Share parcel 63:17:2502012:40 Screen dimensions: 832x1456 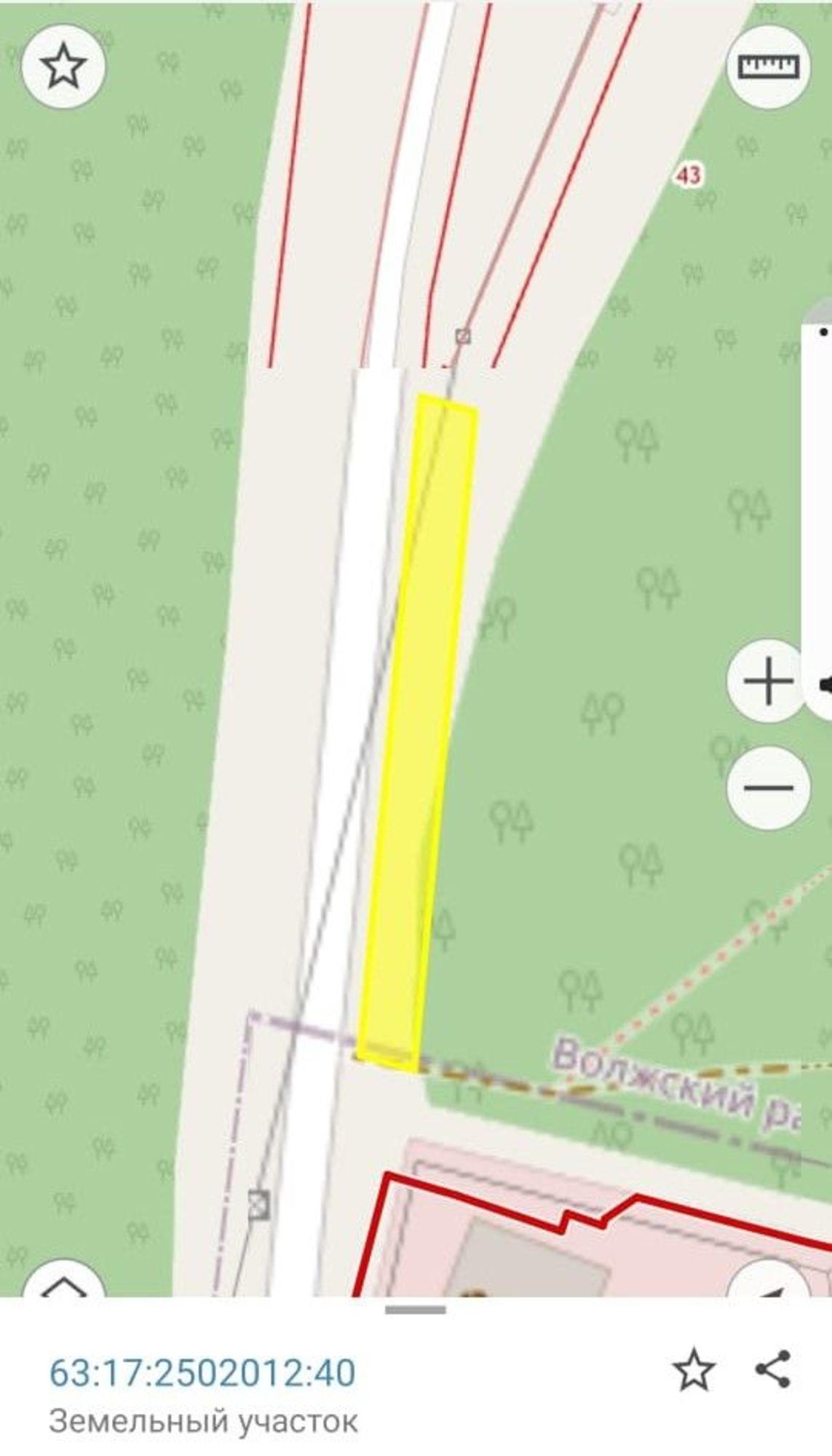pos(773,1369)
